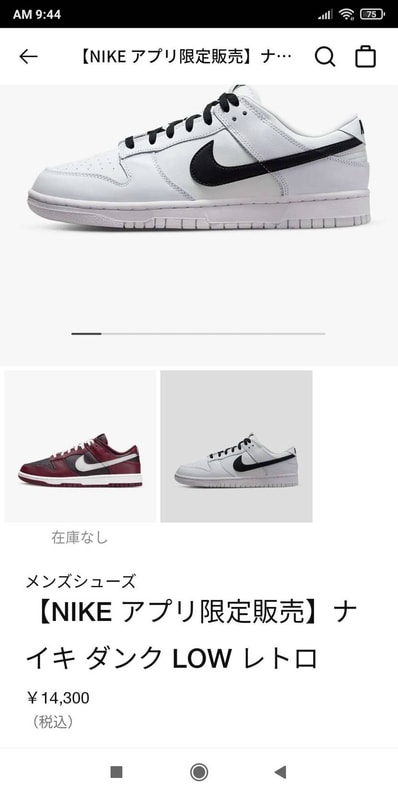This screenshot has width=398, height=796.
Task: Open recent apps with the square button
Action: [116, 772]
